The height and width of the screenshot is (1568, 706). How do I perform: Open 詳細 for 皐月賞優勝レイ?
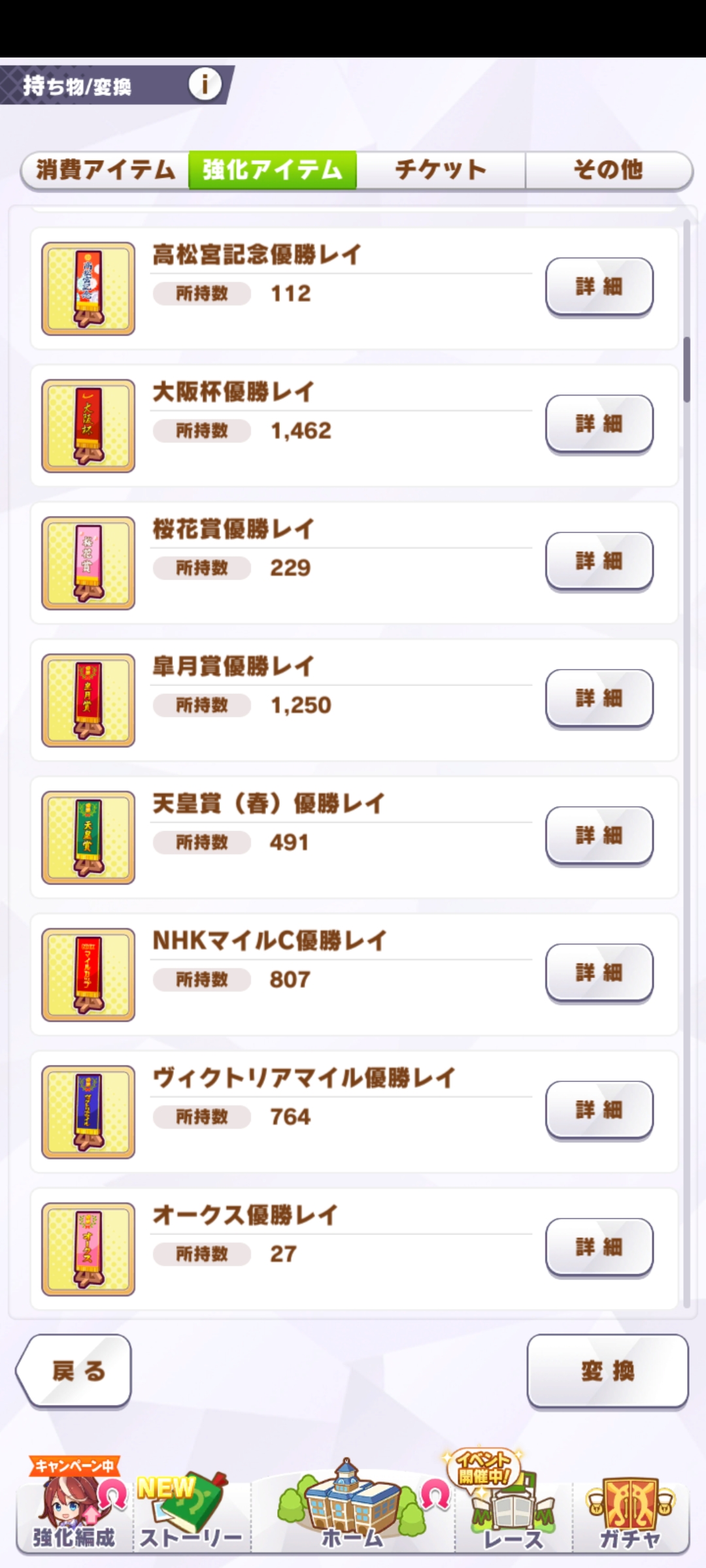point(599,698)
